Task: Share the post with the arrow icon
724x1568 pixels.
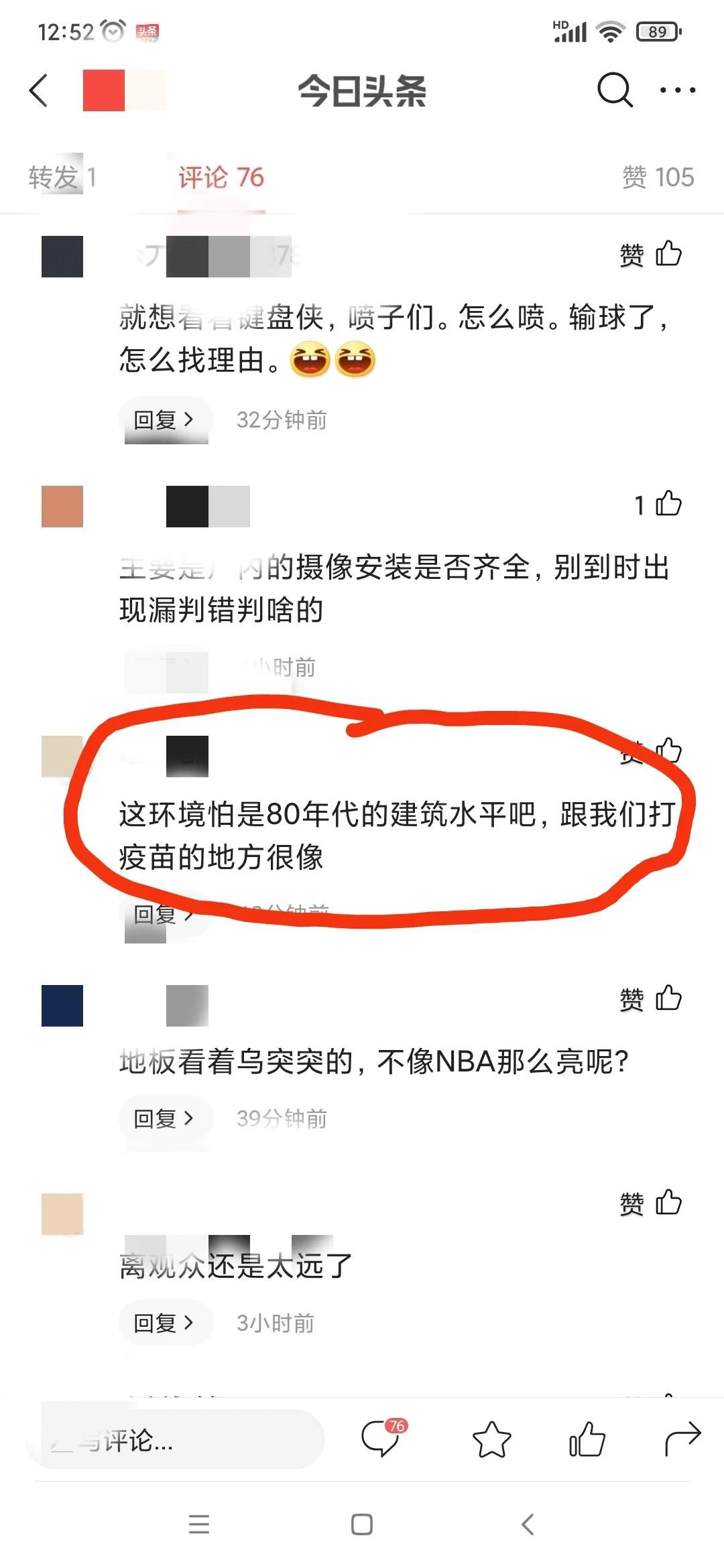Action: tap(682, 1439)
